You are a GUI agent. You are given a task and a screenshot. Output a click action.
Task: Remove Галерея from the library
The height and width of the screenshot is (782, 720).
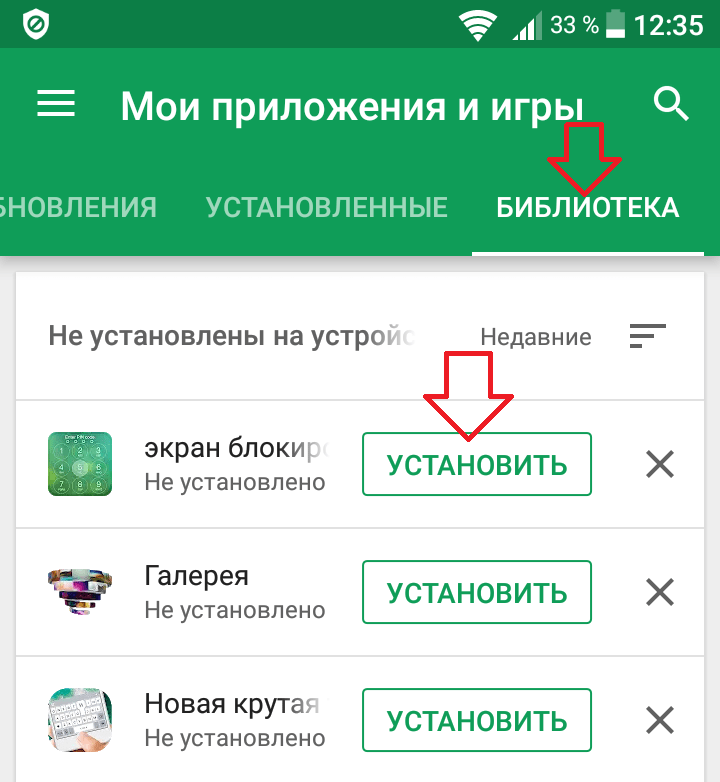click(659, 593)
